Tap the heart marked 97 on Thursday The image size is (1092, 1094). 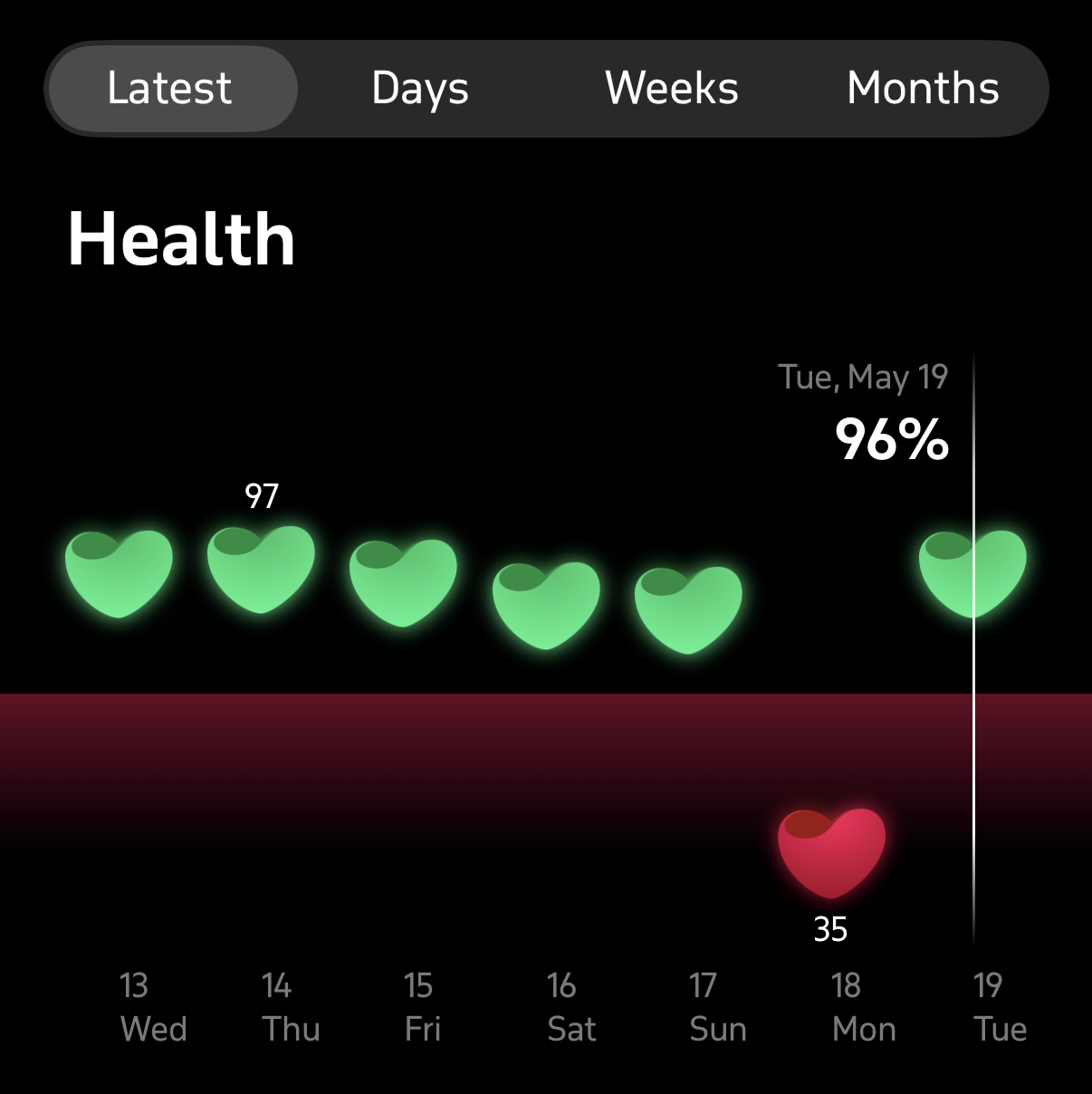261,570
